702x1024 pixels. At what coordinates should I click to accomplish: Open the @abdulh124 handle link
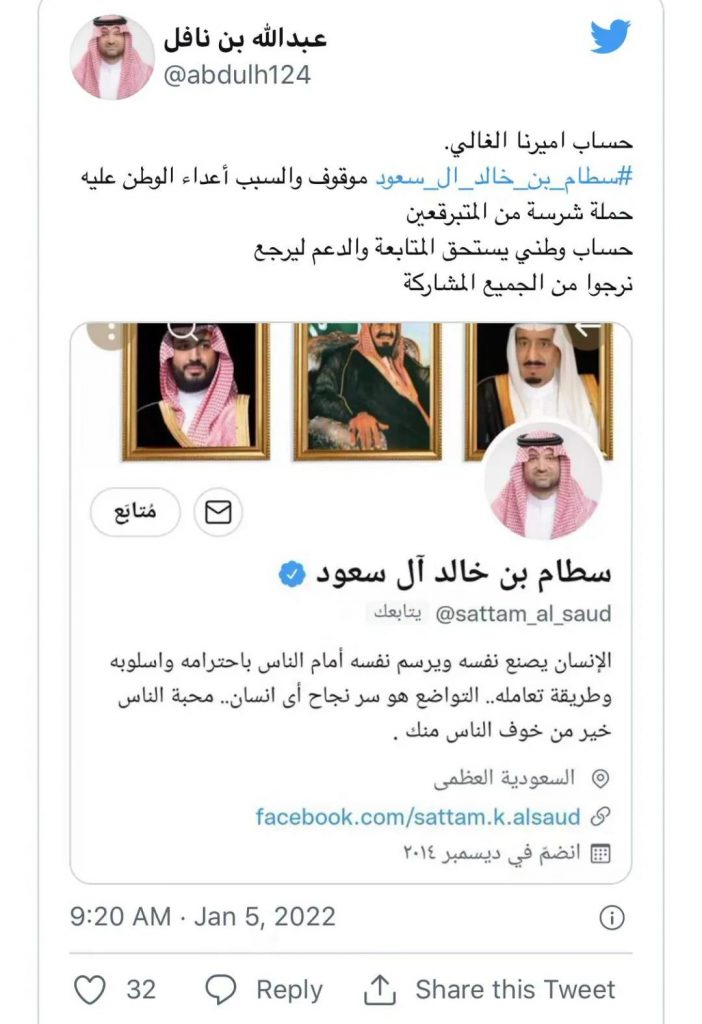(236, 75)
